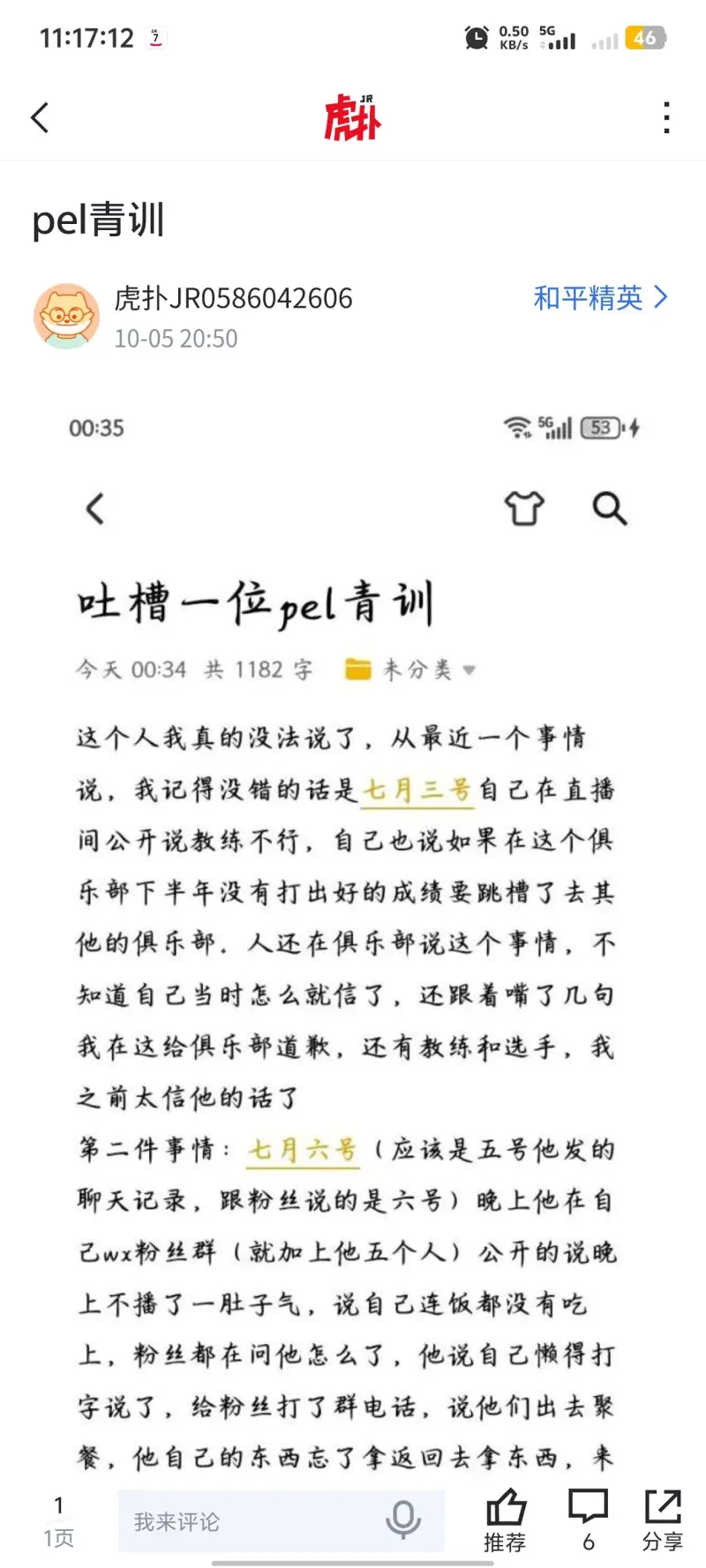
Task: Open the 和平精英 section link
Action: (x=600, y=298)
